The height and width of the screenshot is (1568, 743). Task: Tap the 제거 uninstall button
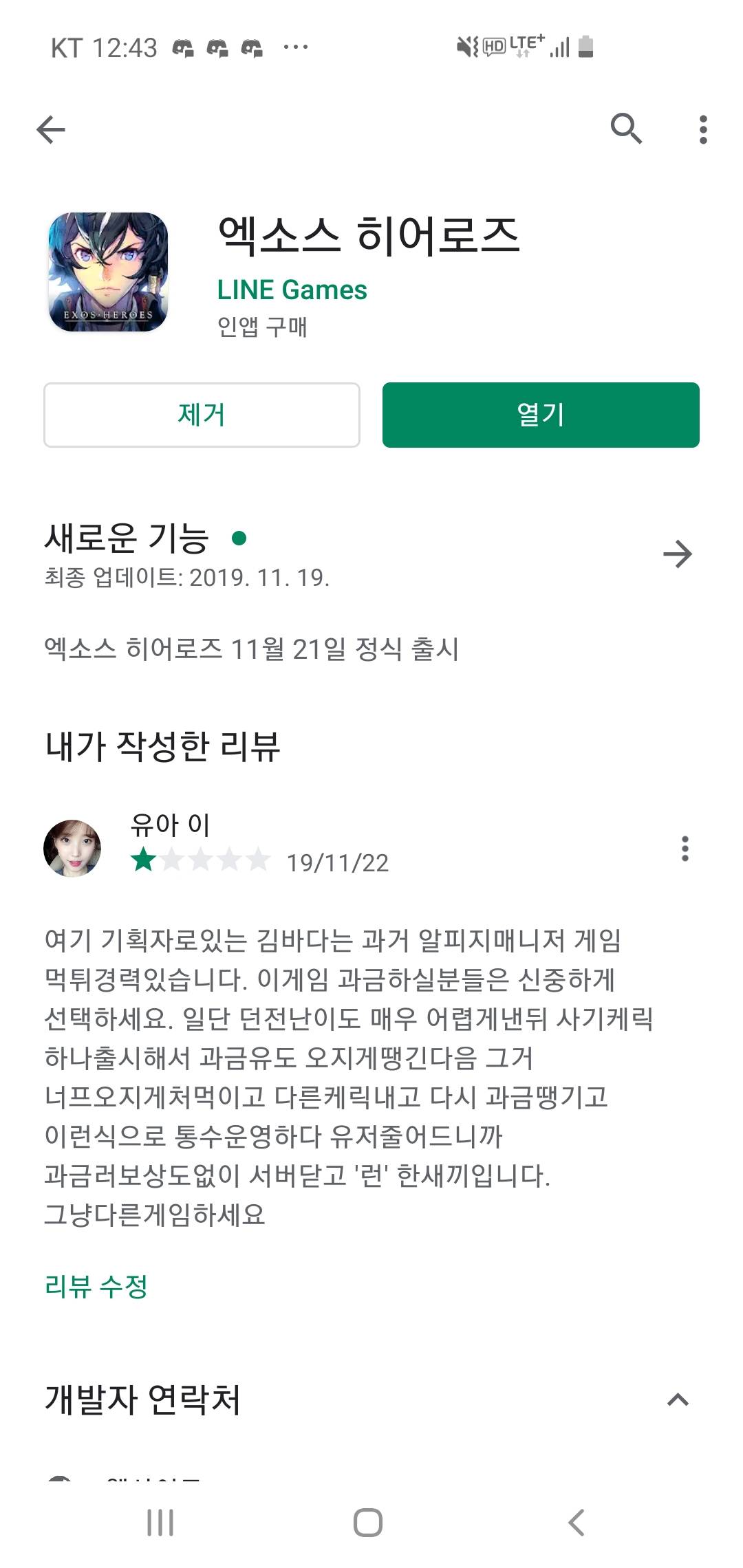(x=202, y=415)
